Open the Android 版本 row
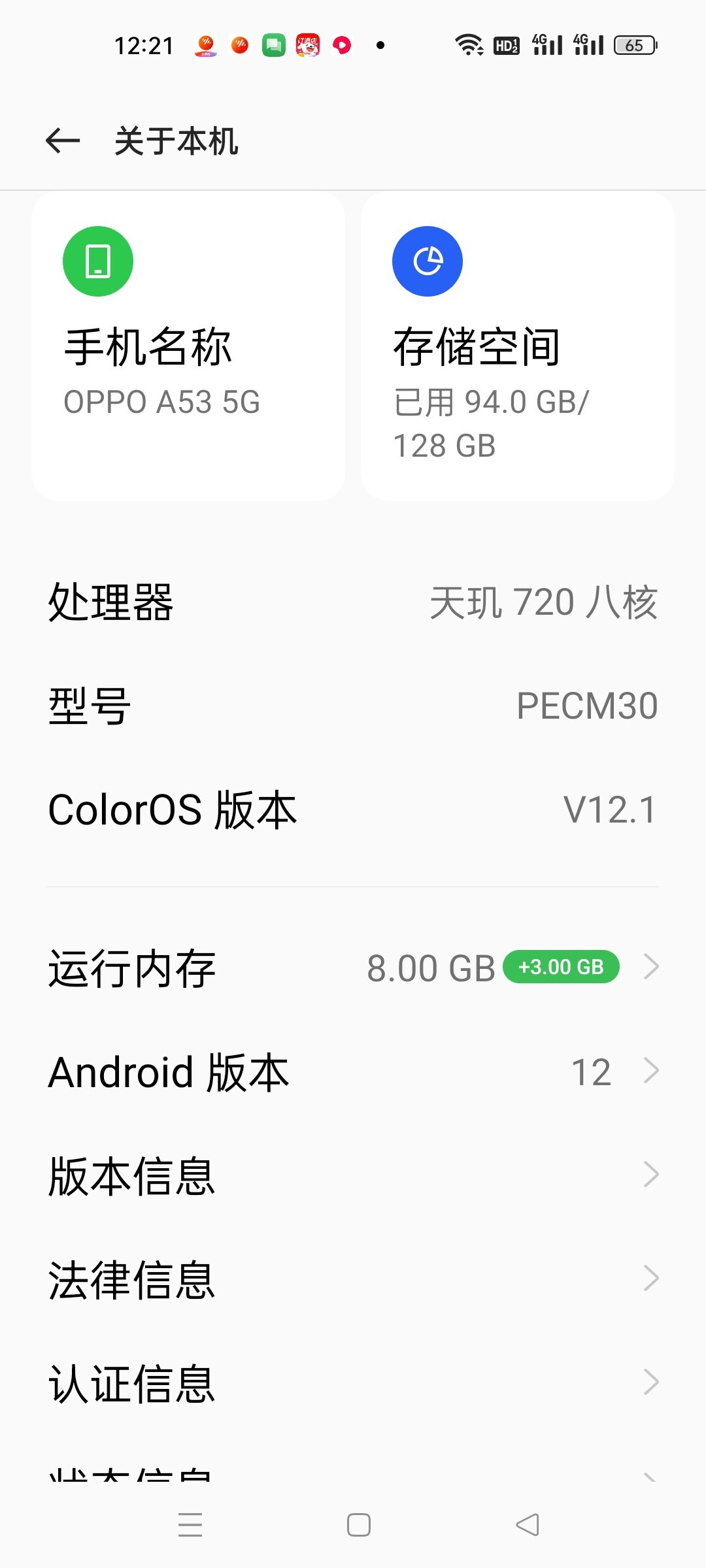 353,1071
